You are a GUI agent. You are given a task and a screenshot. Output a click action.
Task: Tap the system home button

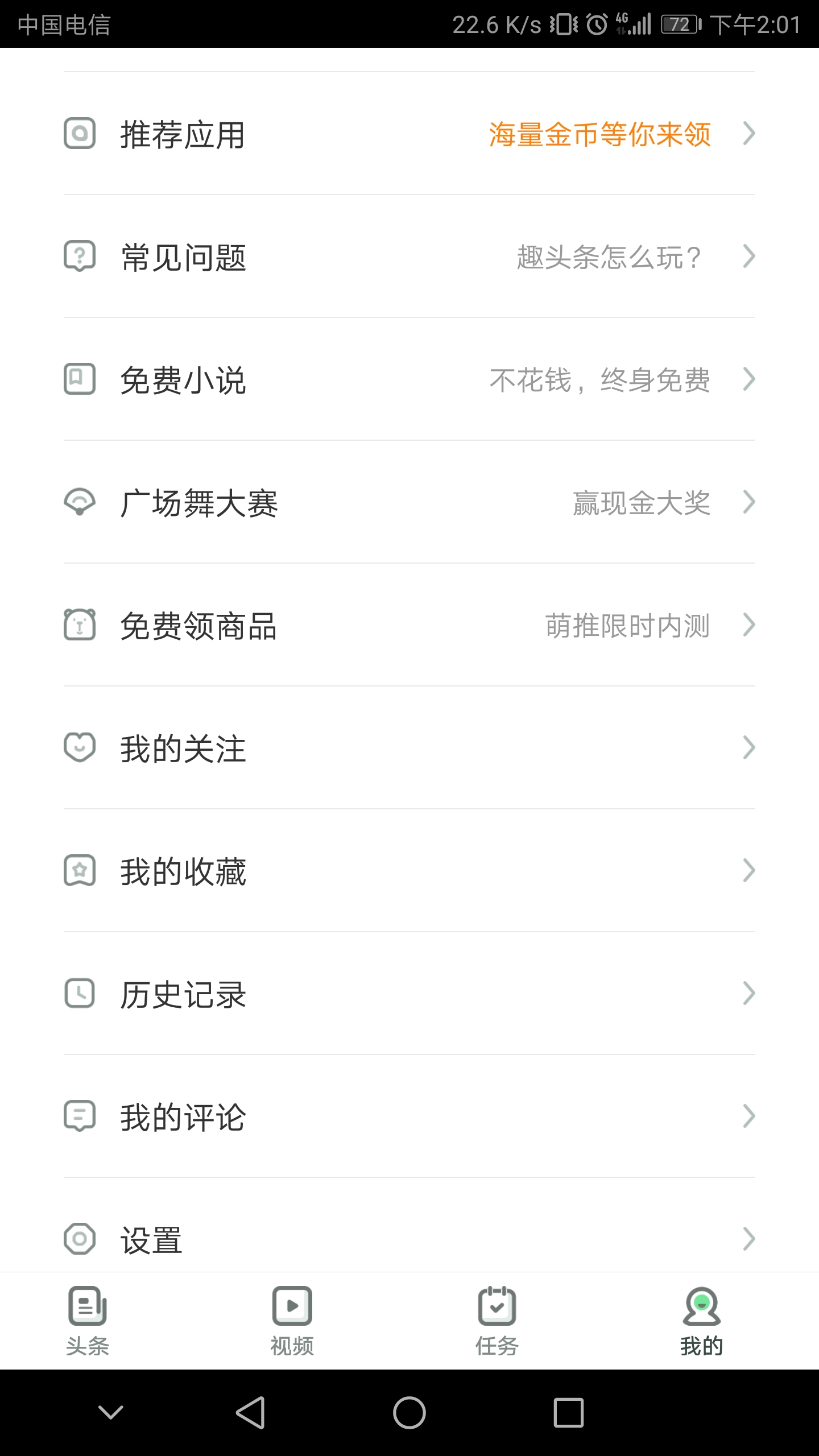click(409, 1413)
